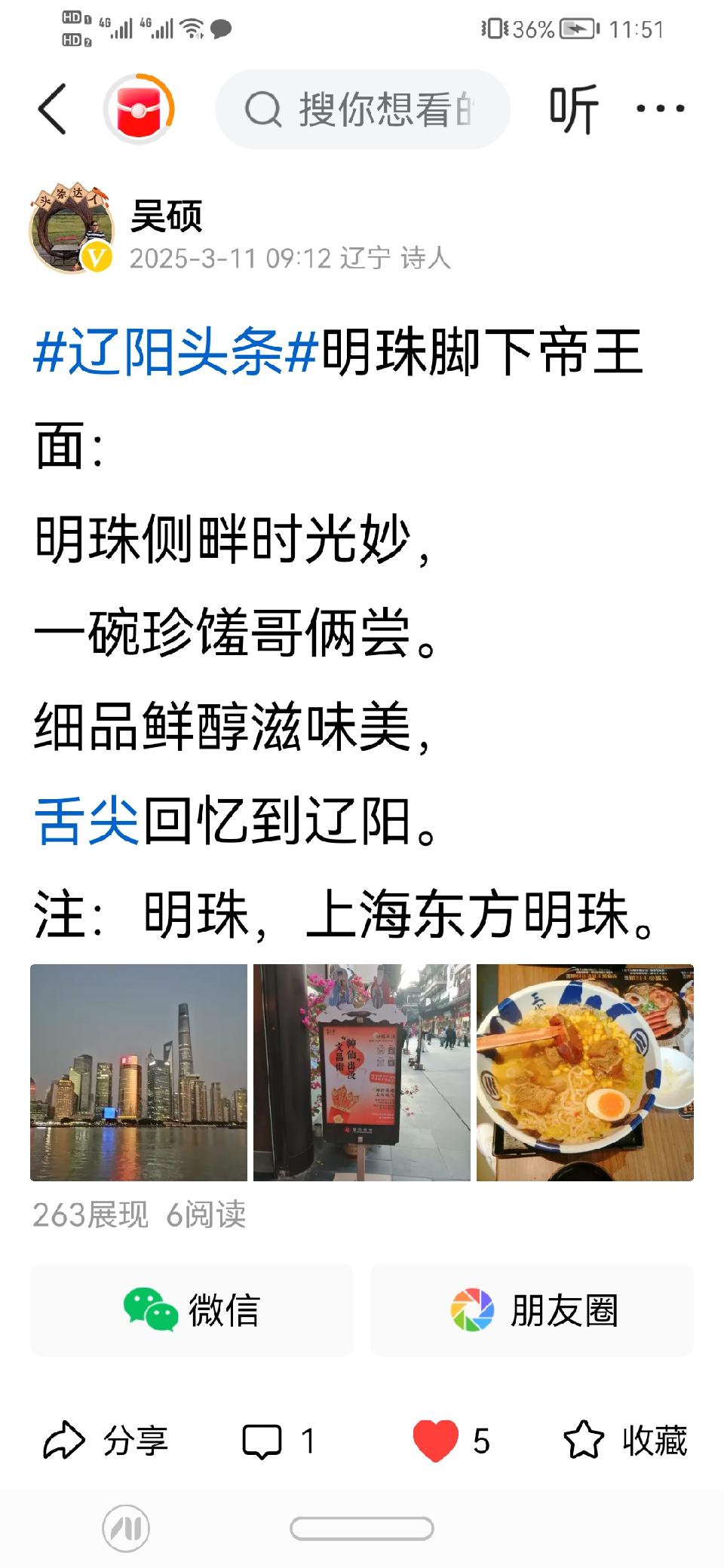The image size is (724, 1568).
Task: Open 吴硕's profile avatar
Action: pyautogui.click(x=72, y=228)
